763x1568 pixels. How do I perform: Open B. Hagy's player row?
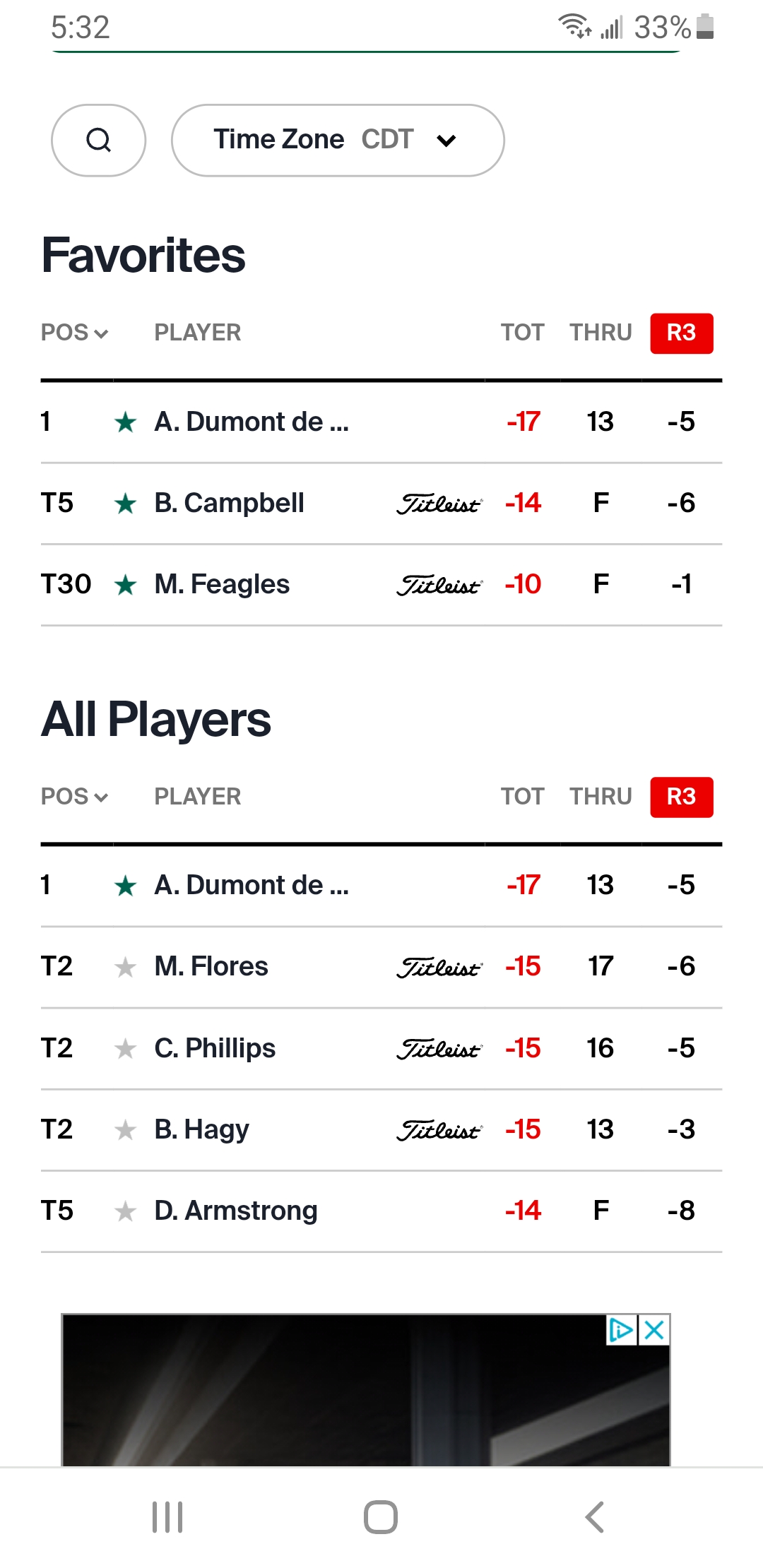(x=201, y=1129)
